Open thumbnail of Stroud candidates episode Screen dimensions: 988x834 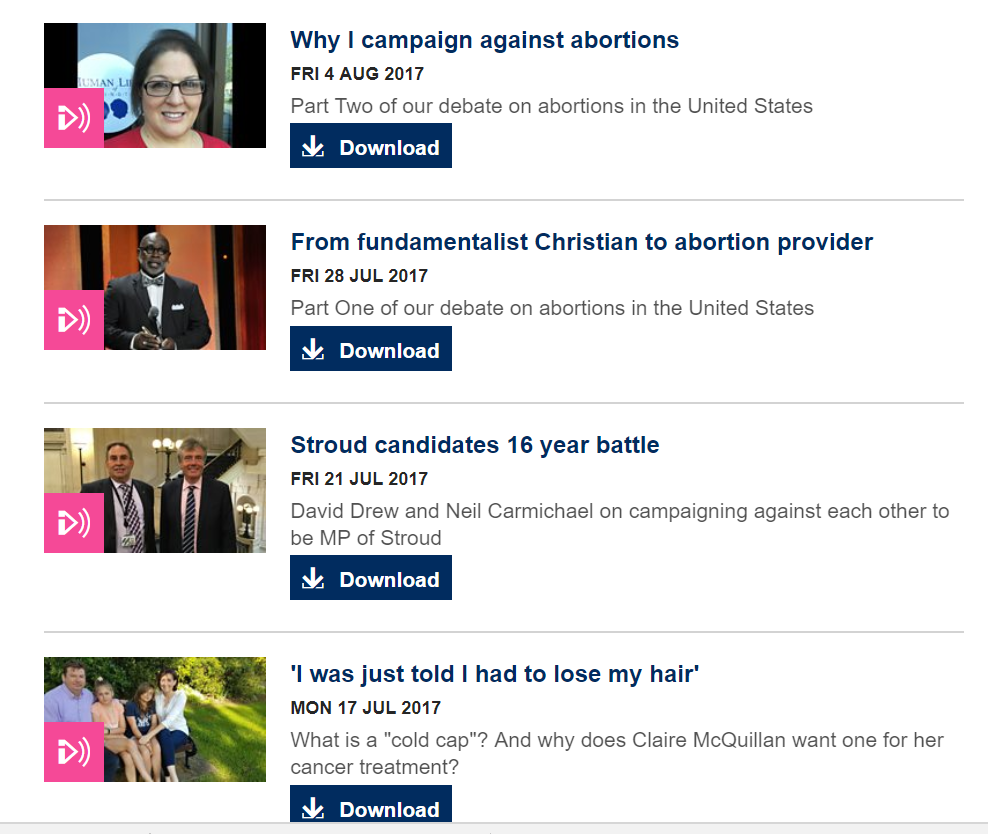[x=155, y=490]
